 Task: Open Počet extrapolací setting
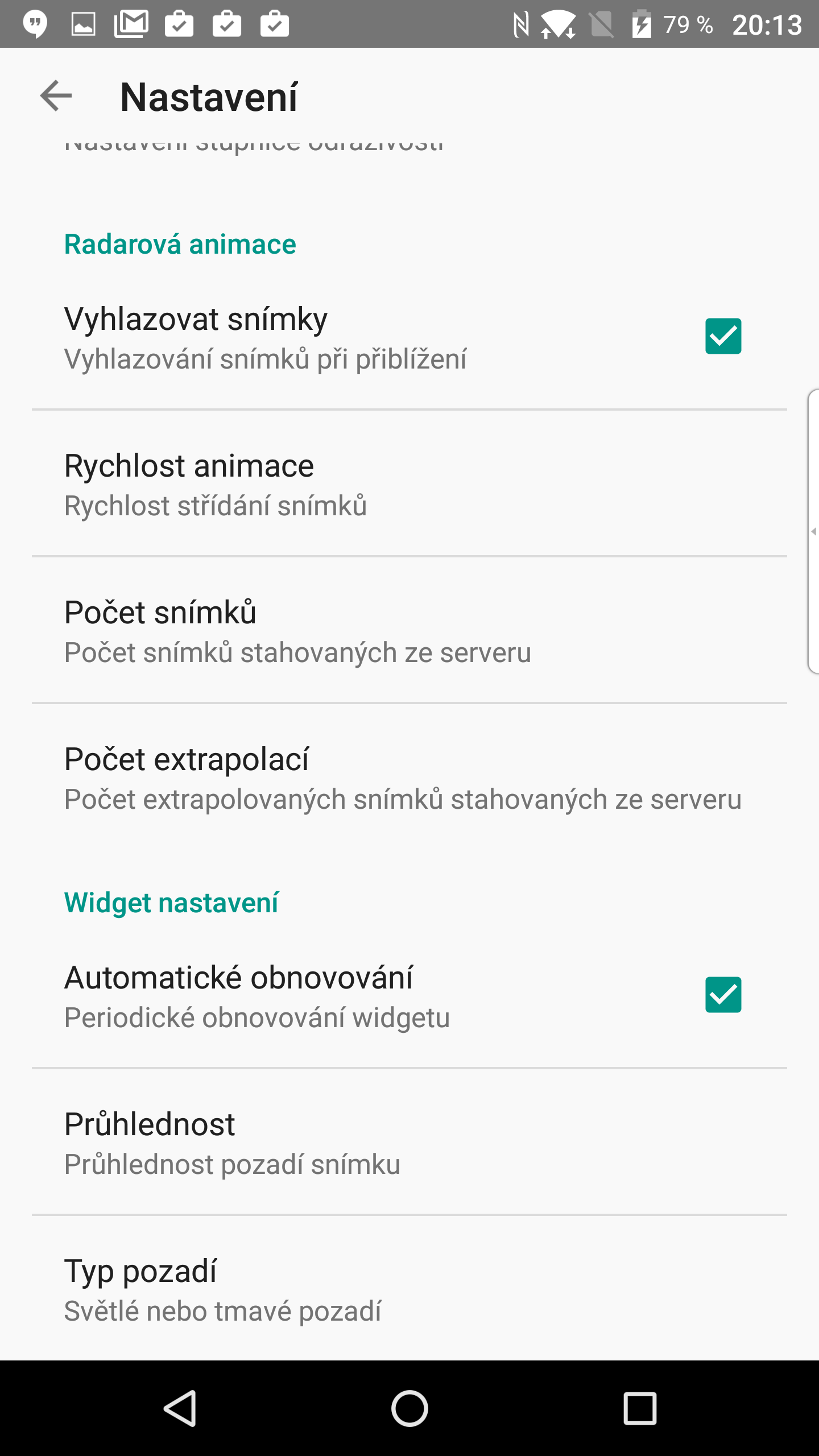coord(409,777)
